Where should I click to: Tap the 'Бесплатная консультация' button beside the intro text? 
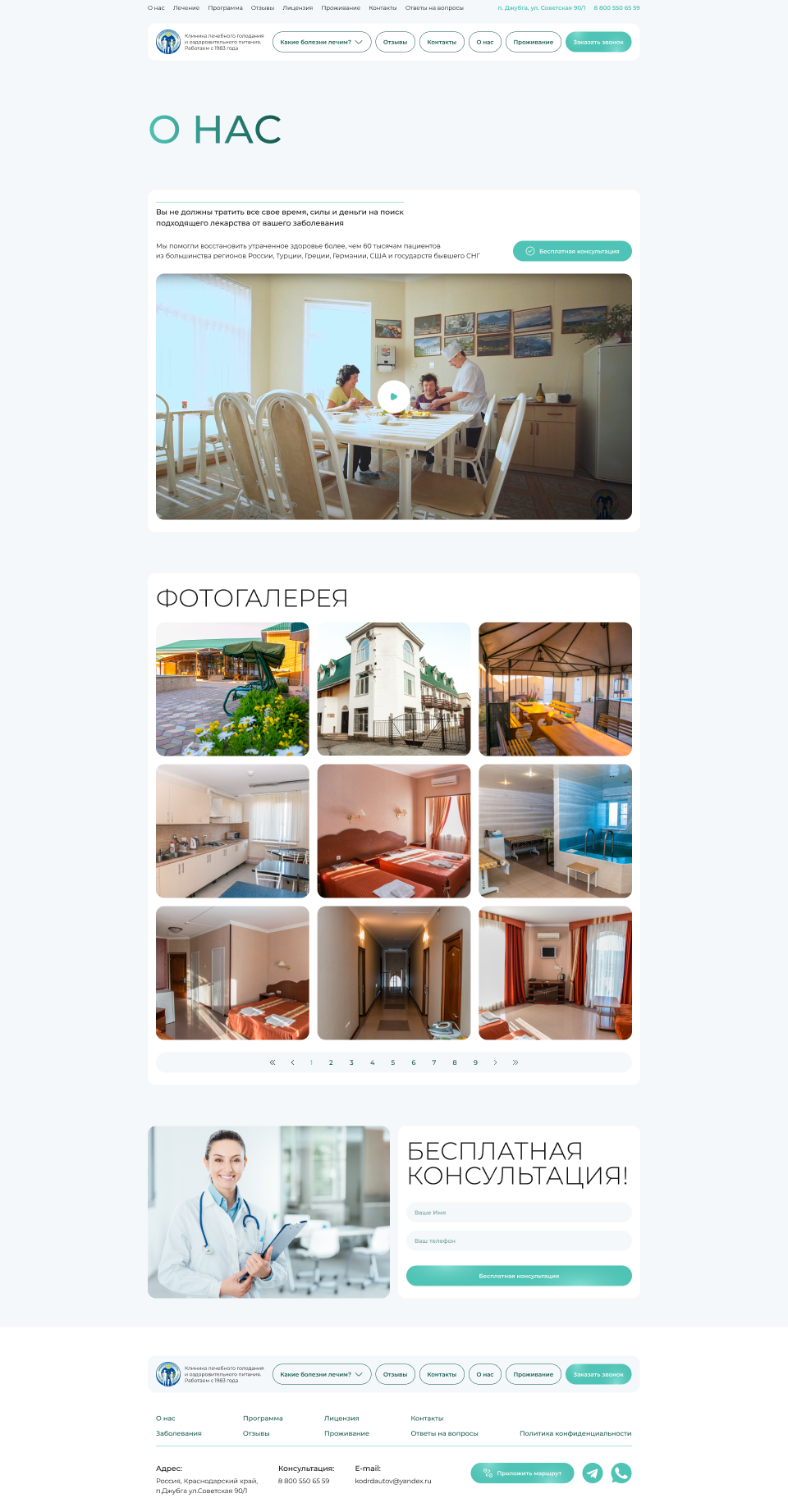tap(572, 251)
